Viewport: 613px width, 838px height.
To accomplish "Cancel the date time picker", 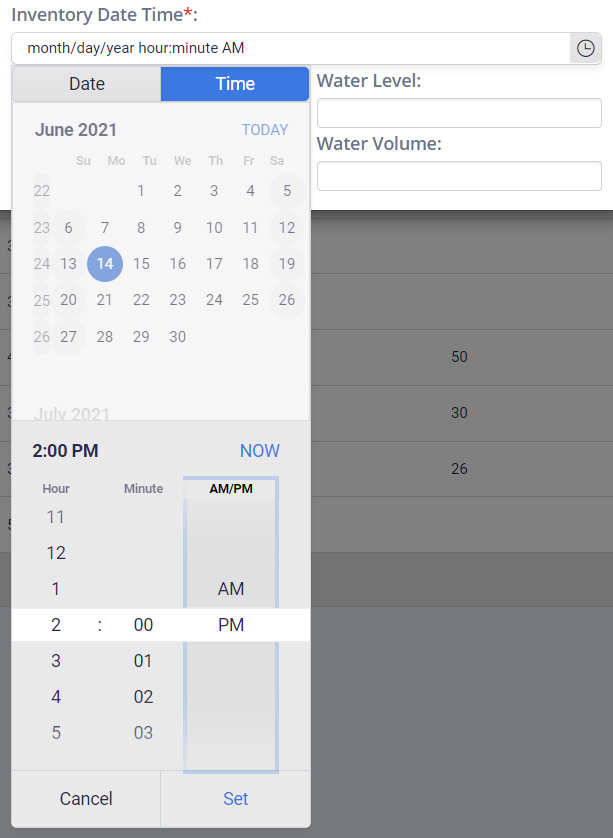I will 86,798.
